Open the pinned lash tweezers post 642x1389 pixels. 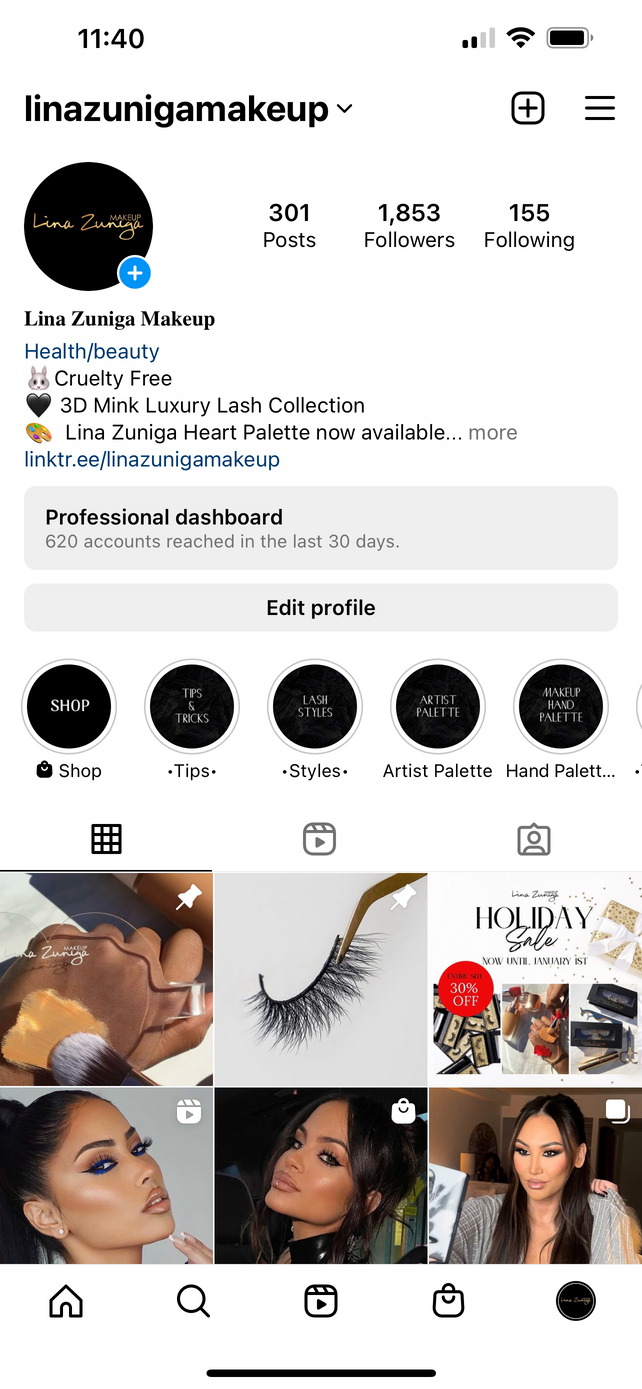point(320,979)
